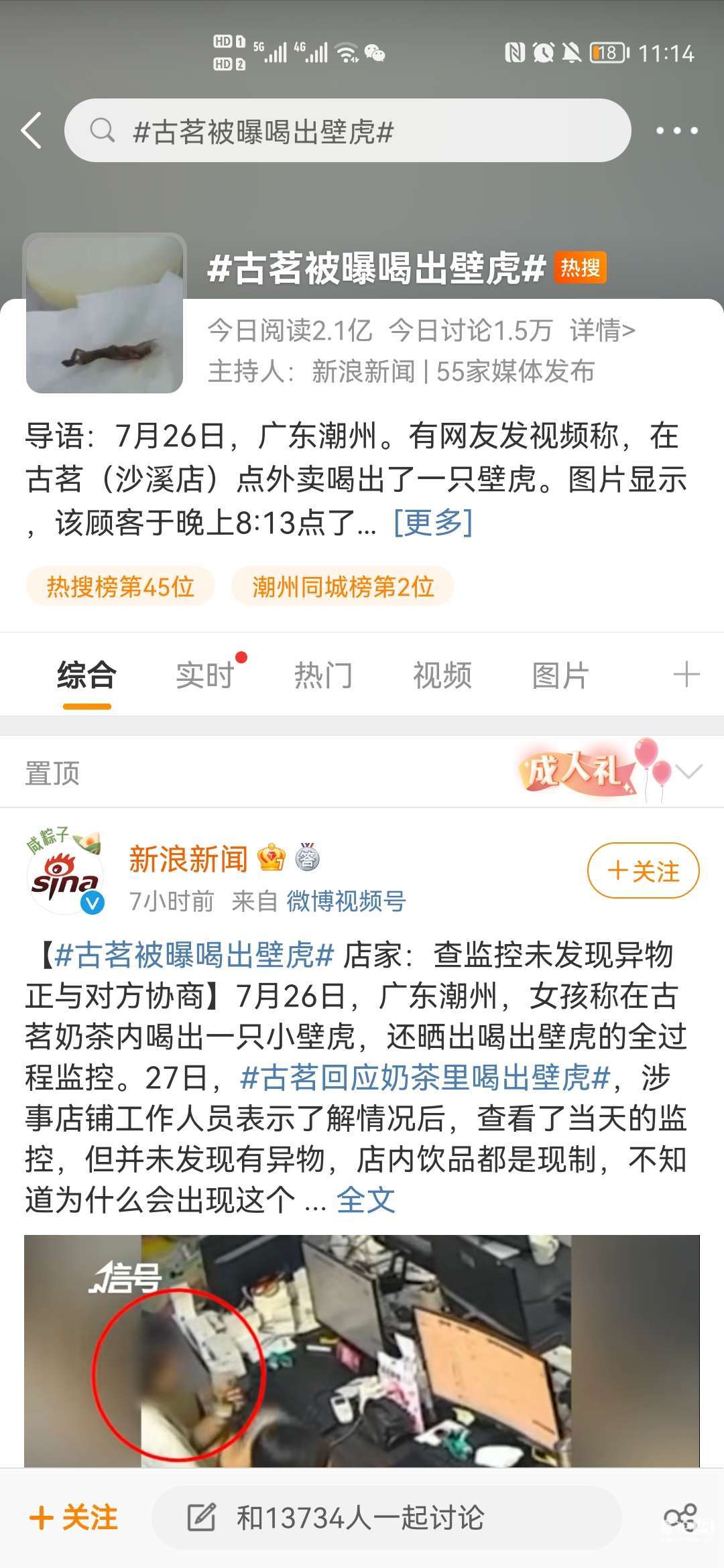Viewport: 724px width, 1568px height.
Task: Open the #古茗回应奶茶里喝出壁虎# hashtag link
Action: [x=425, y=1077]
